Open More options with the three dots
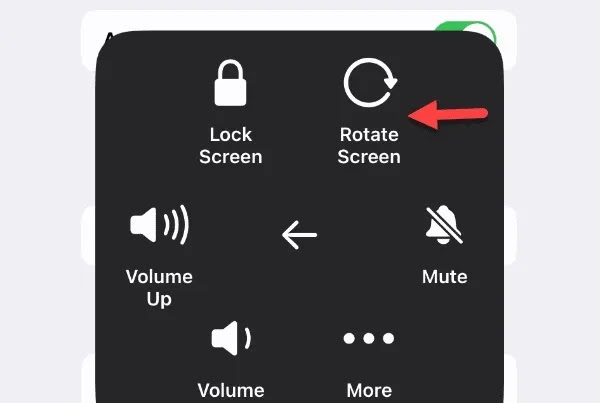The image size is (600, 403). (369, 358)
